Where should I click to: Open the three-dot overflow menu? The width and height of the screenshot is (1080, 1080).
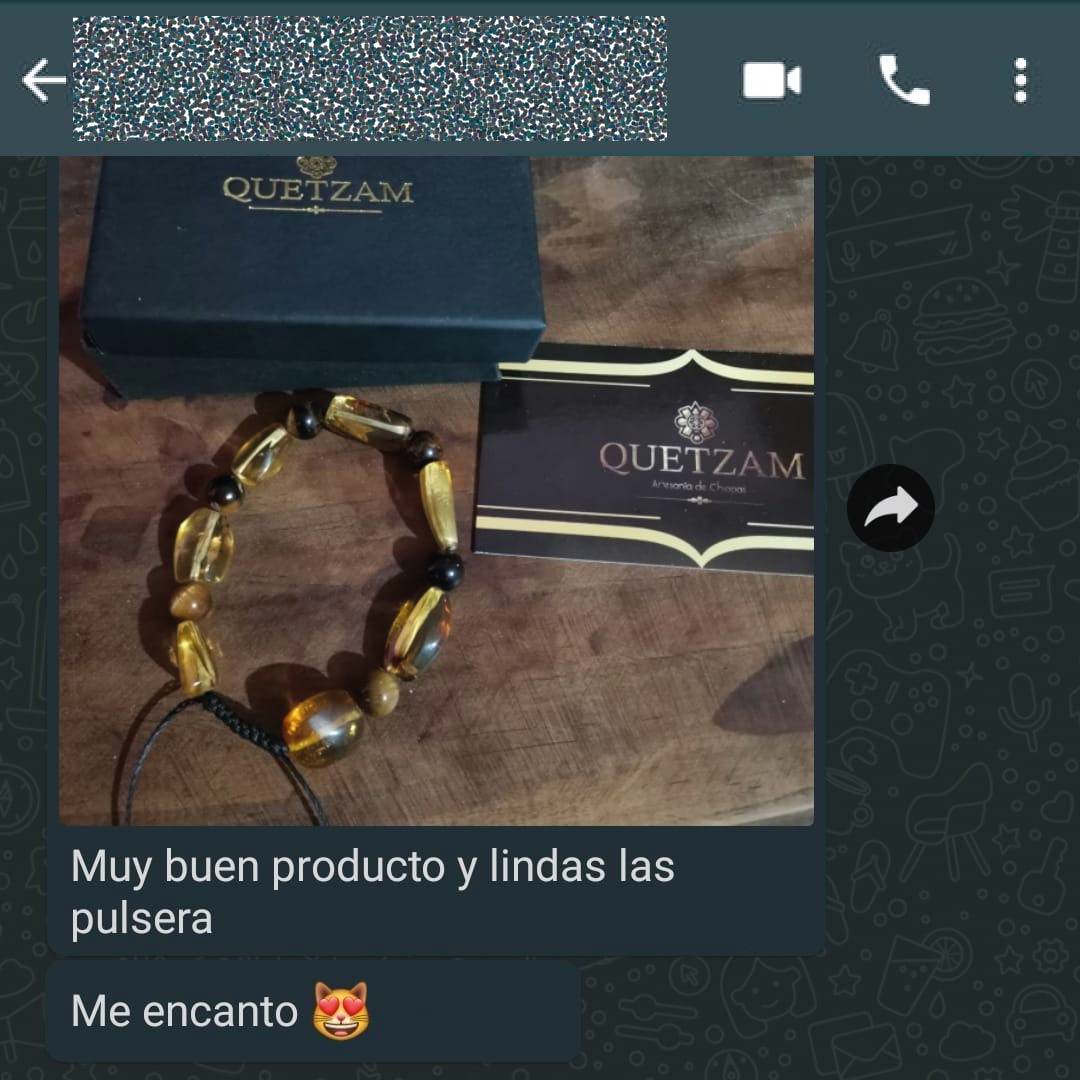coord(1020,81)
